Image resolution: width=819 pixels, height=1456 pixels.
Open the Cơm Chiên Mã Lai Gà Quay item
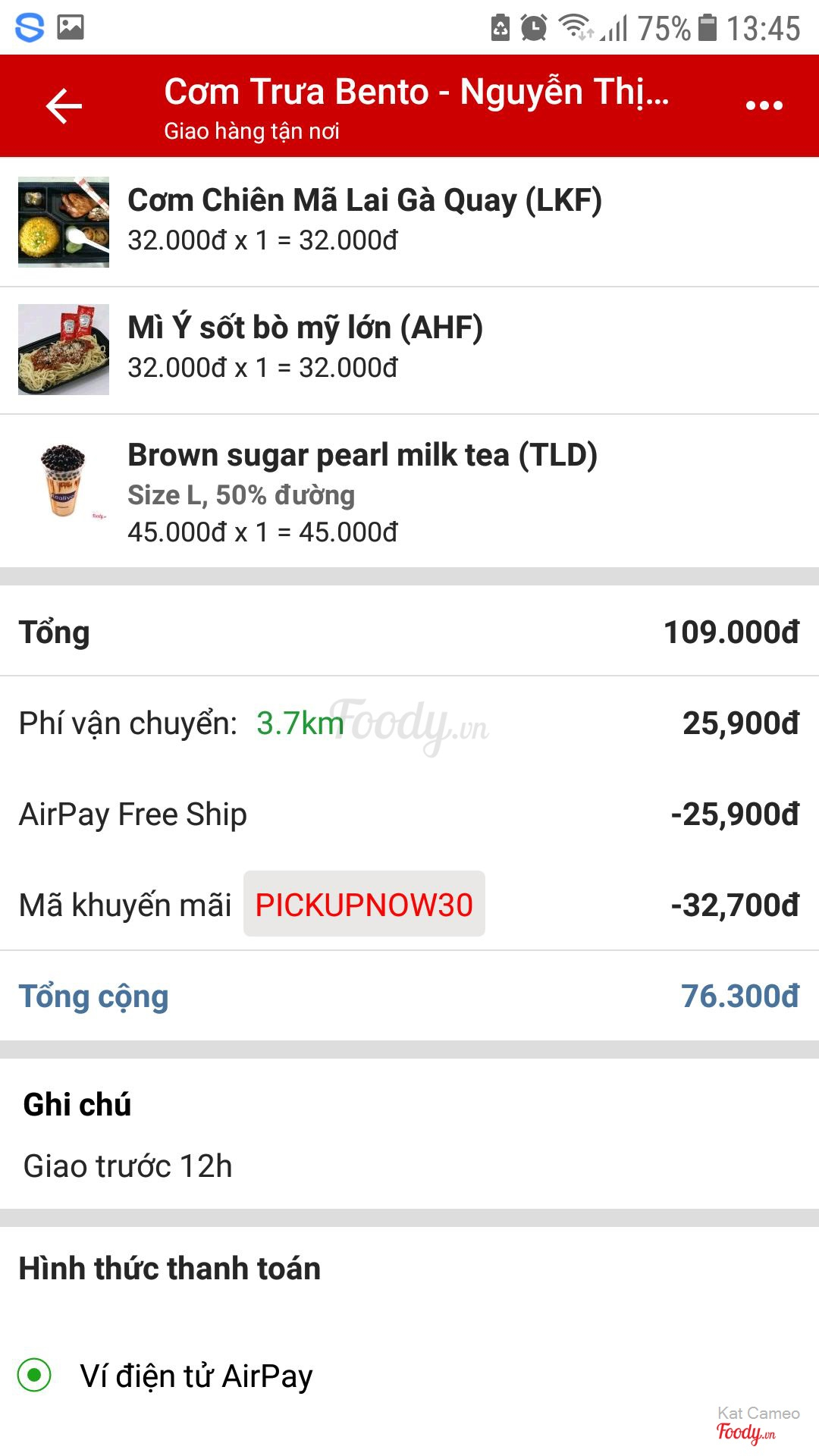click(364, 221)
